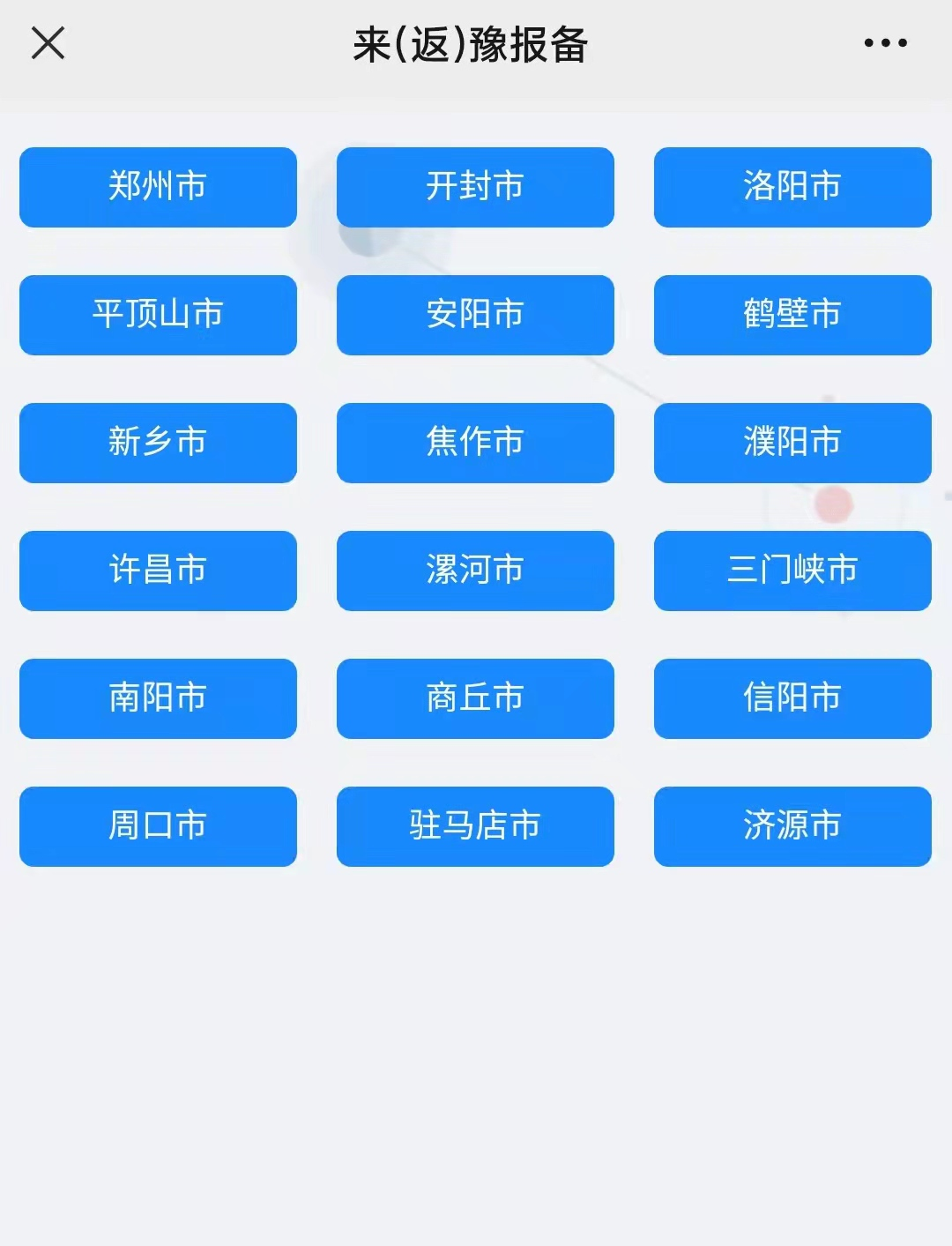
Task: Select 漯河市 from the list
Action: pos(475,571)
